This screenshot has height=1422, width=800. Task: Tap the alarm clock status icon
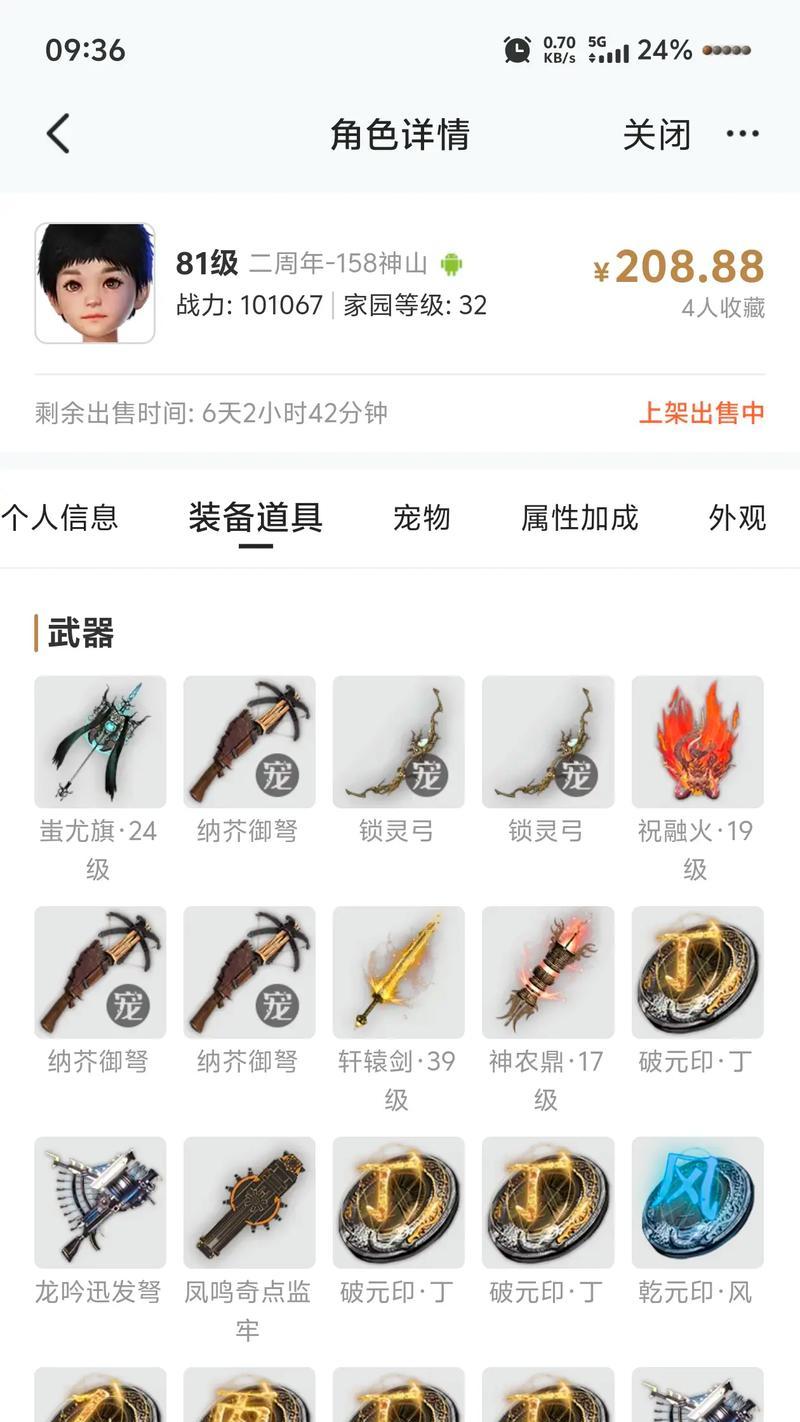coord(516,49)
